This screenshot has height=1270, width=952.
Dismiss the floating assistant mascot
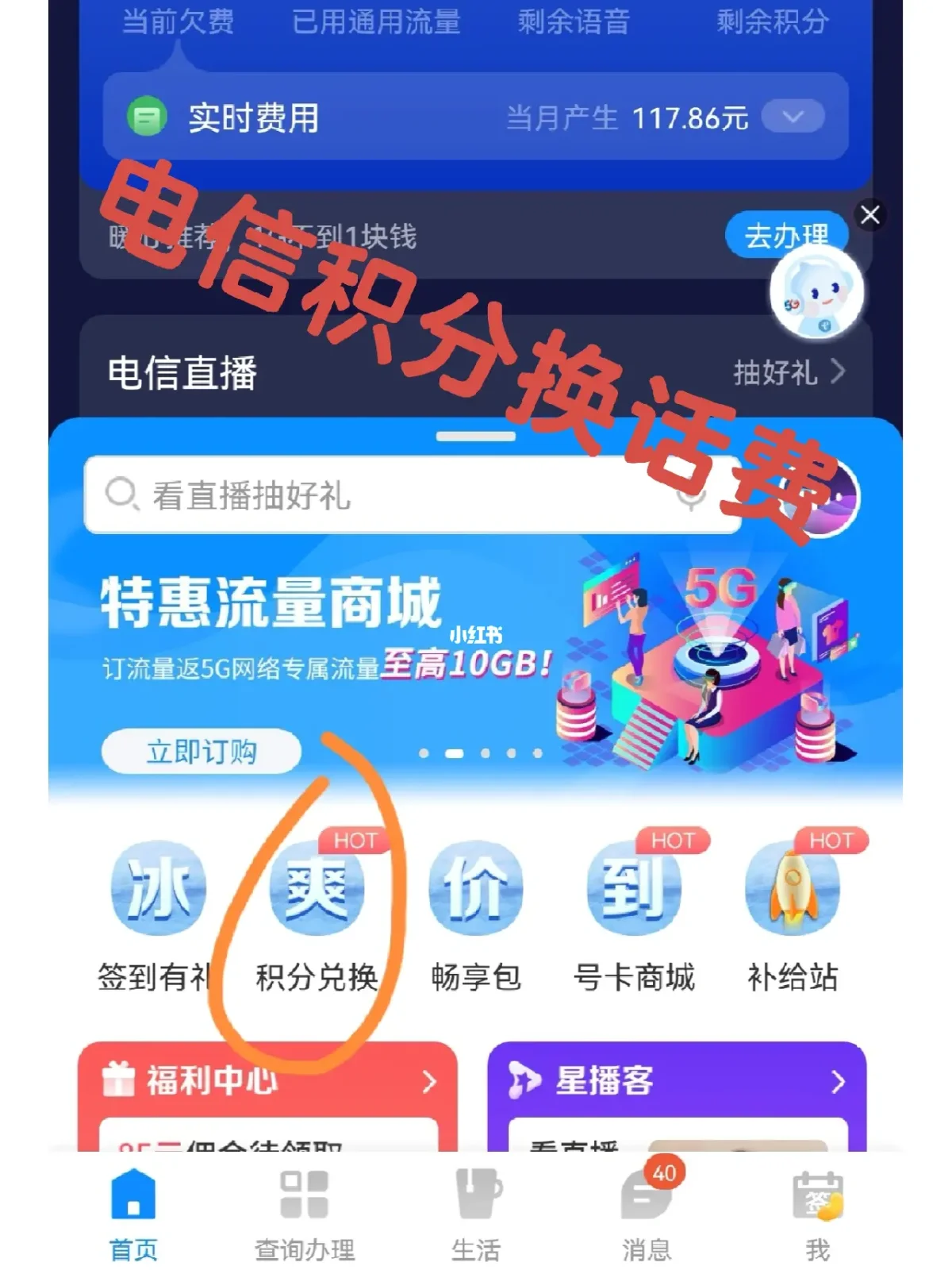[869, 215]
